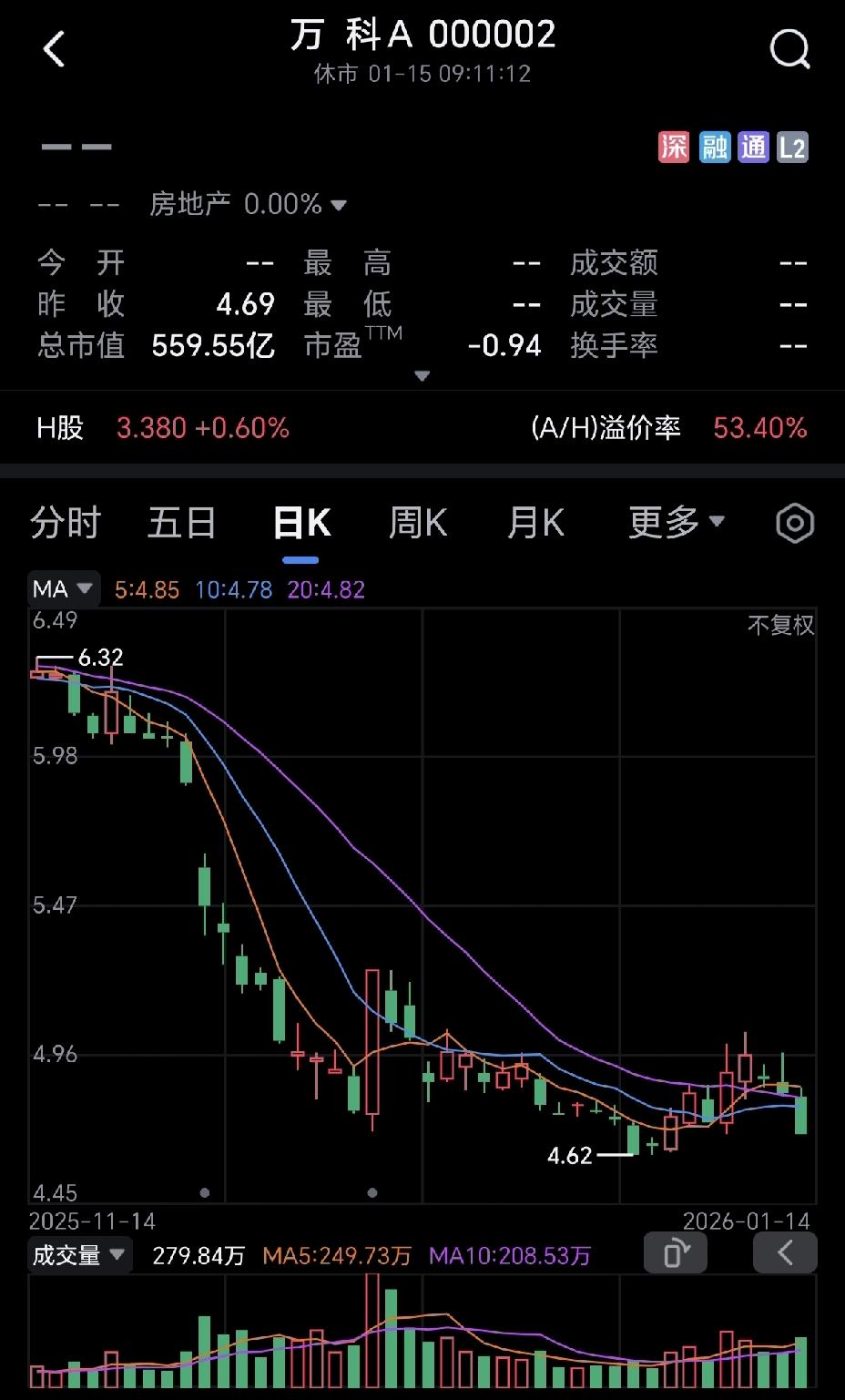The width and height of the screenshot is (845, 1400).
Task: Switch to the 周K weekly chart tab
Action: coord(417,522)
